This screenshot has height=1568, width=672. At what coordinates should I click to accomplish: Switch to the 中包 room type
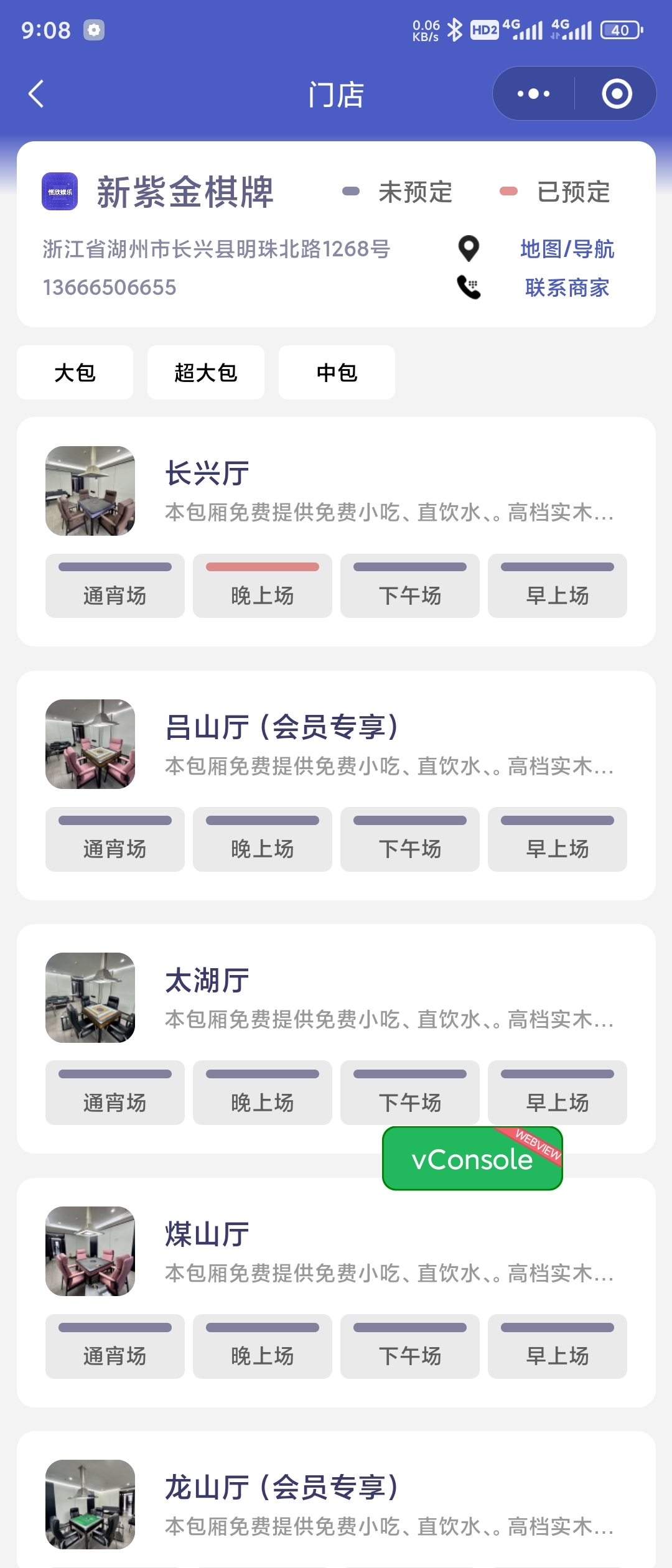(337, 373)
